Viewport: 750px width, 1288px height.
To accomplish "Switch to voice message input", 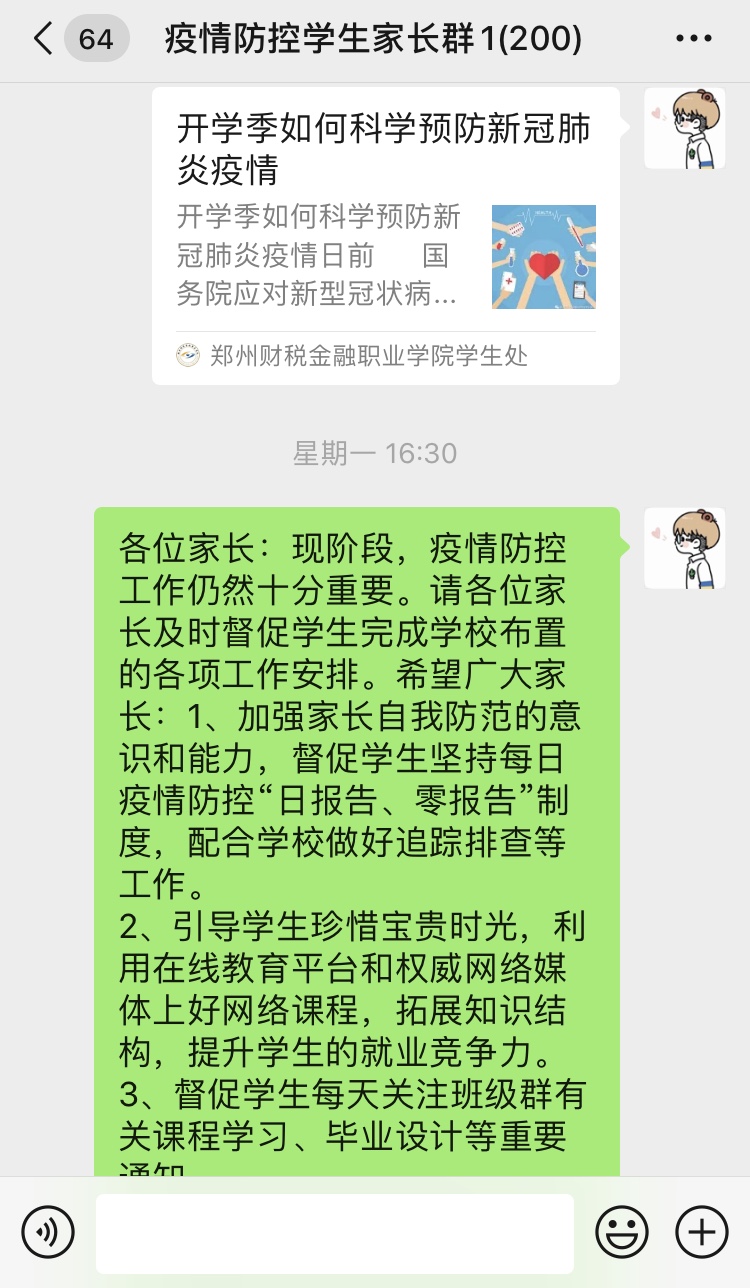I will click(x=48, y=1232).
